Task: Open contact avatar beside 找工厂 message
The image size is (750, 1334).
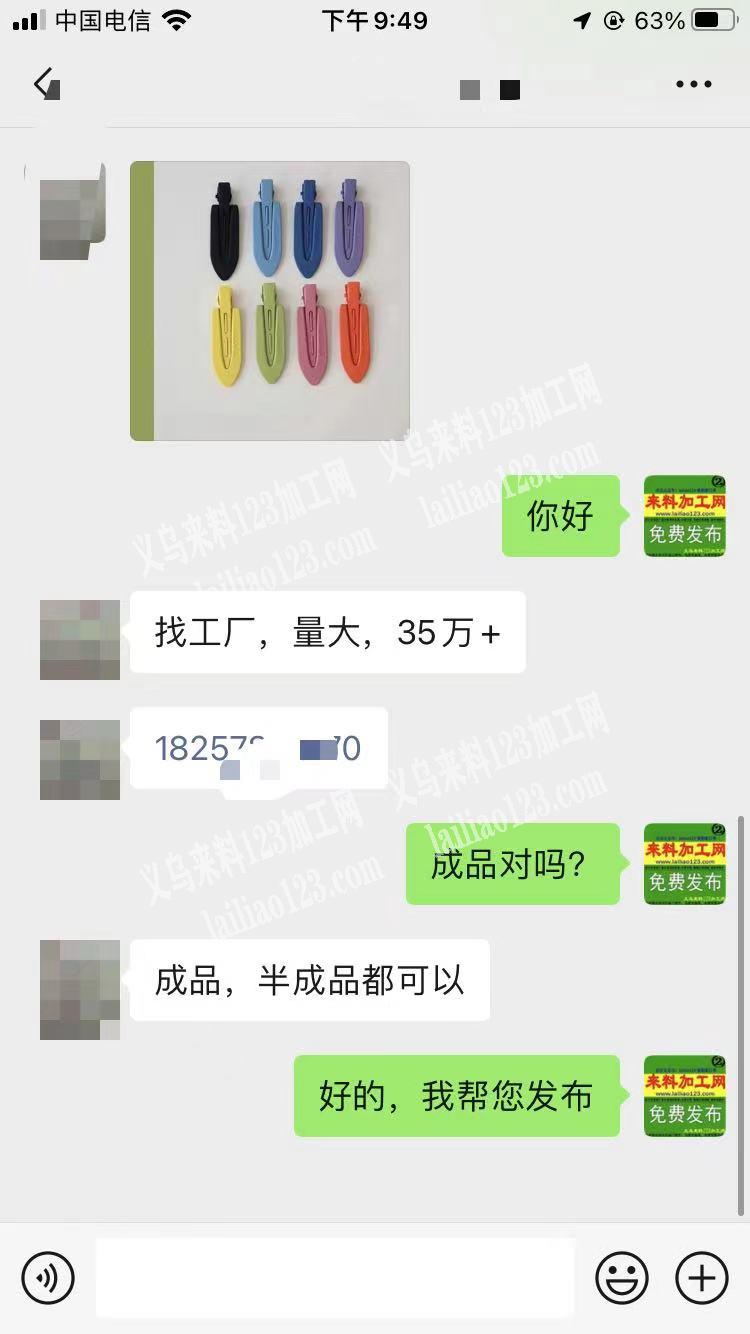Action: (x=80, y=639)
